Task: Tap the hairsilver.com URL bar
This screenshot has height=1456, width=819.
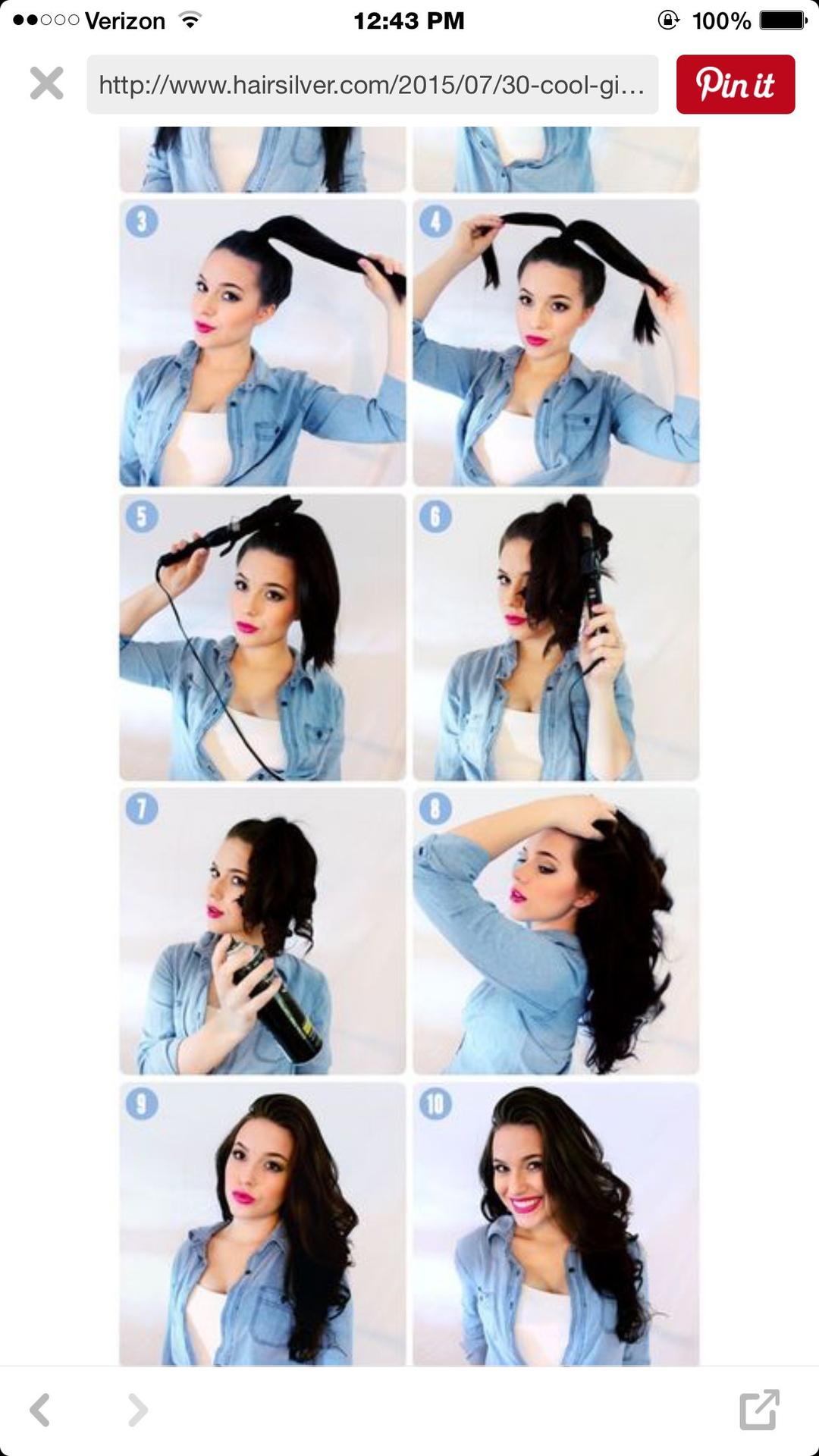Action: (x=372, y=84)
